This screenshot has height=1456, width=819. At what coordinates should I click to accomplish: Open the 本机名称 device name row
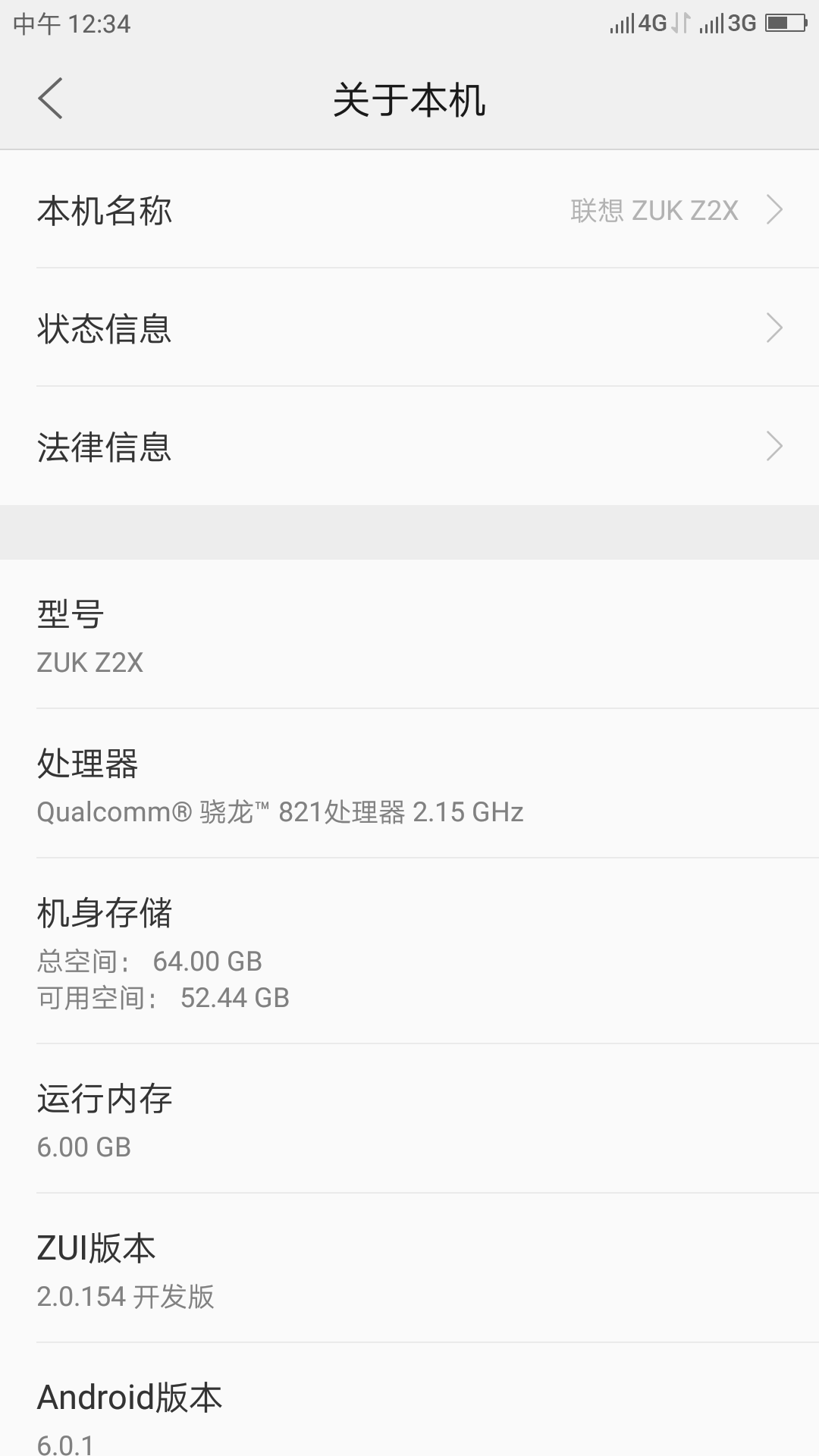click(x=409, y=210)
